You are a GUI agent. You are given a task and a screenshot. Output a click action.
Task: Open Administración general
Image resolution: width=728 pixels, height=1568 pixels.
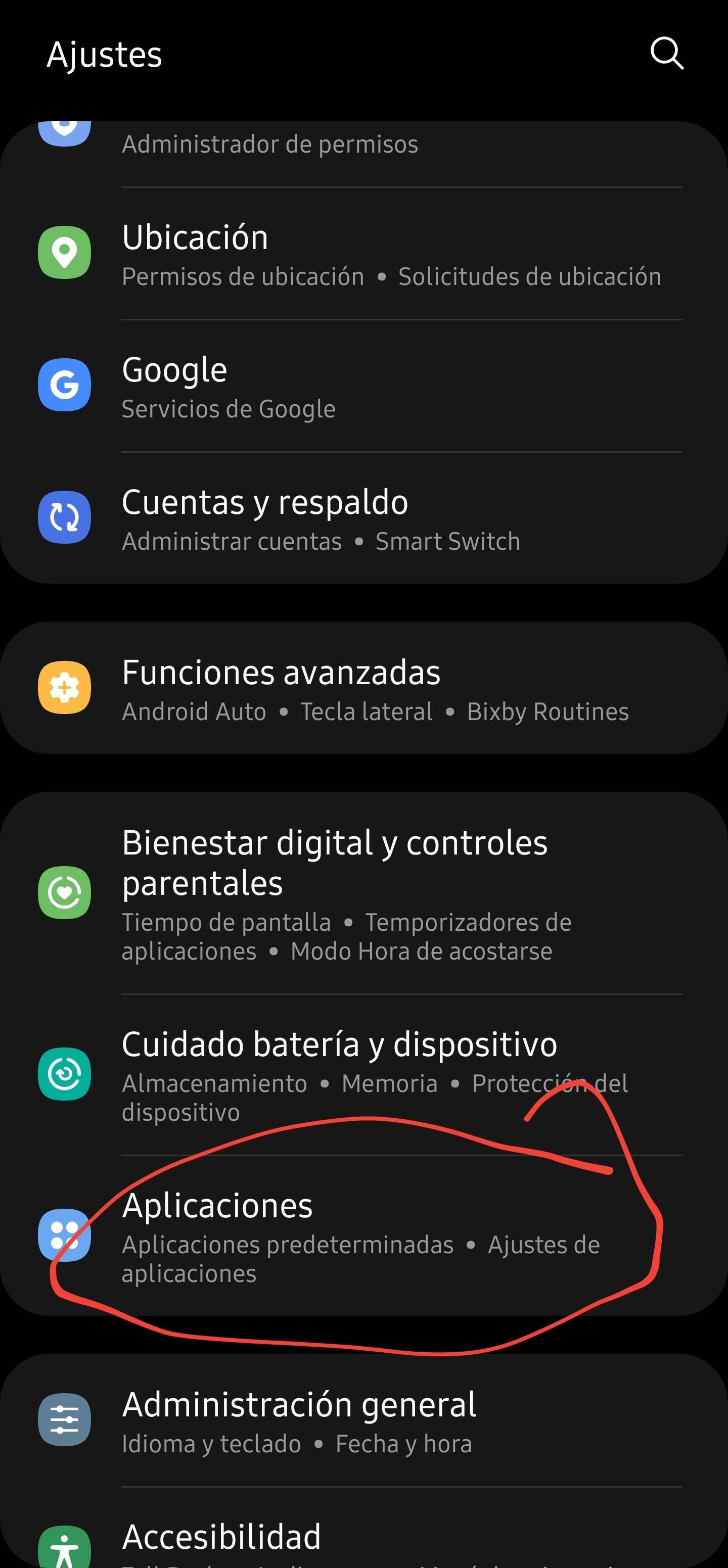point(363,1421)
